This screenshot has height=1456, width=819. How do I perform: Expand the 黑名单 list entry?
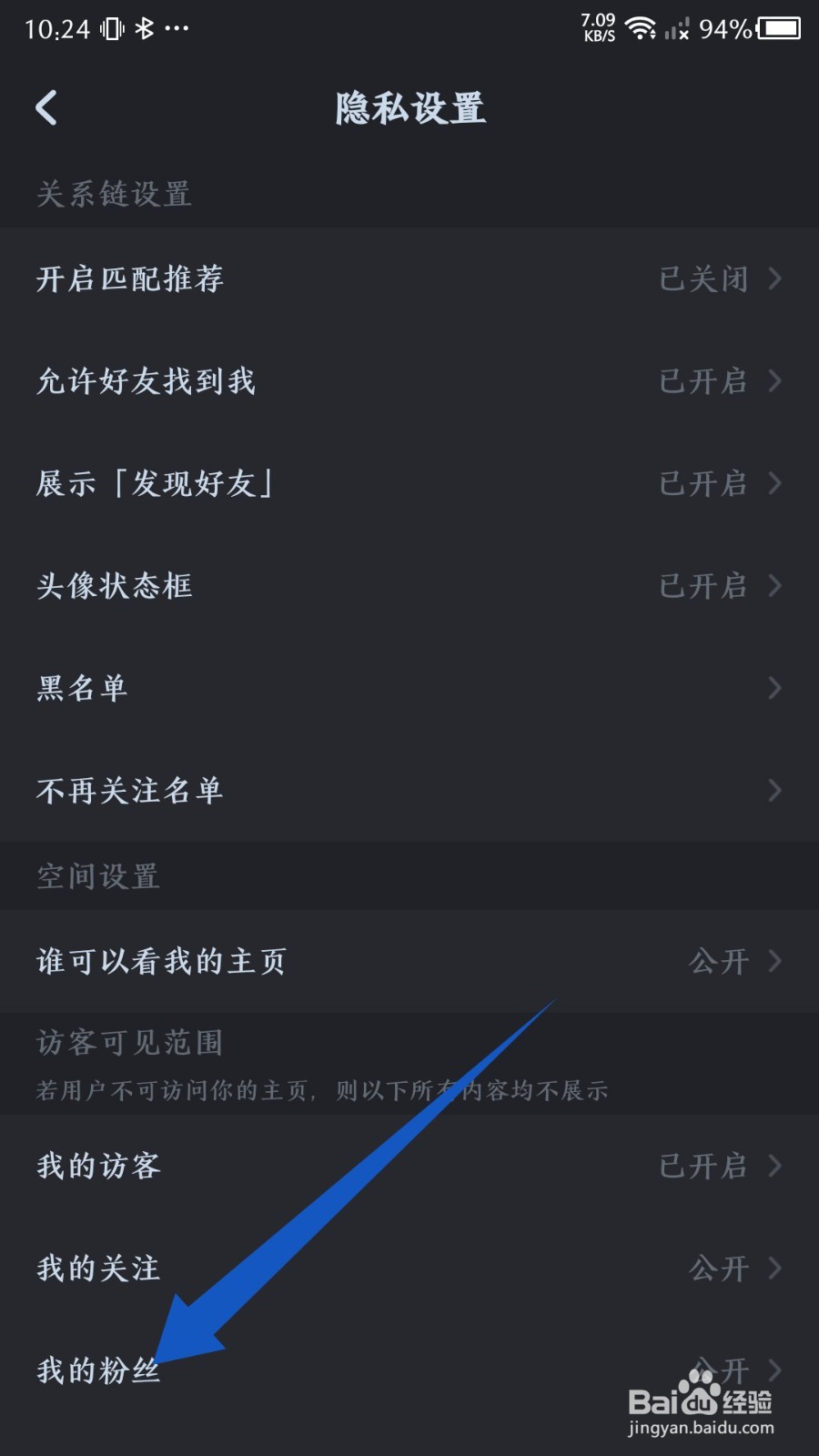[409, 689]
